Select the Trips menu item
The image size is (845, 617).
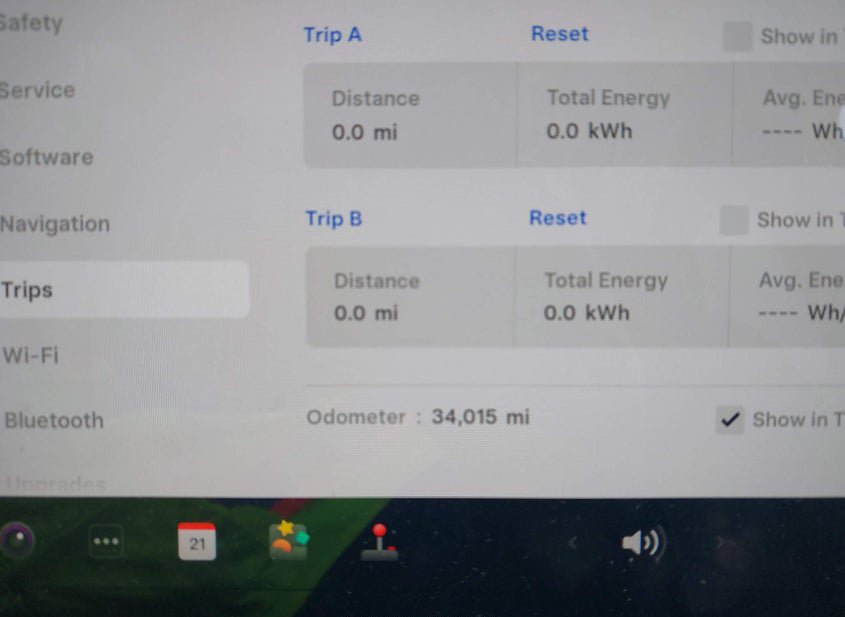coord(28,290)
